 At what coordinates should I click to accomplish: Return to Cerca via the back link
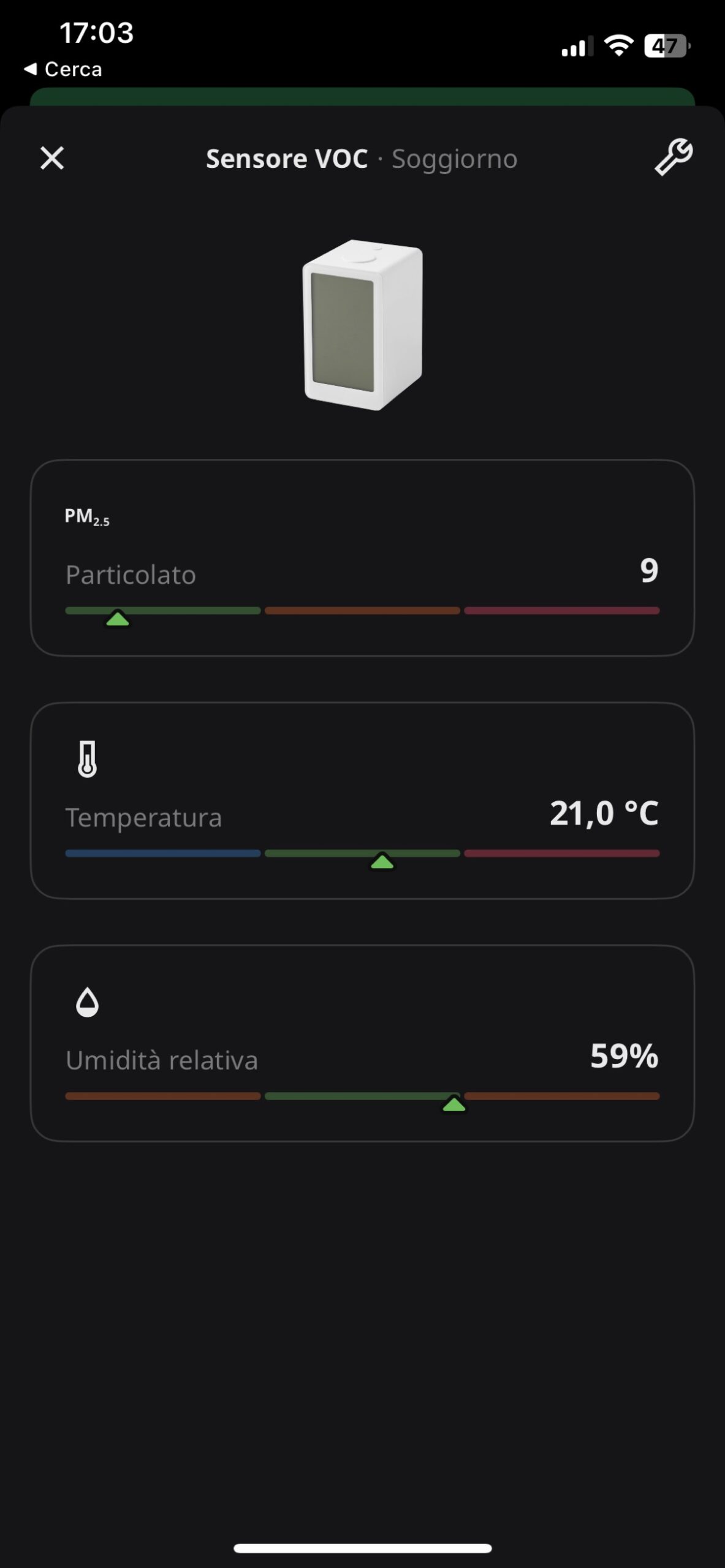click(x=63, y=69)
